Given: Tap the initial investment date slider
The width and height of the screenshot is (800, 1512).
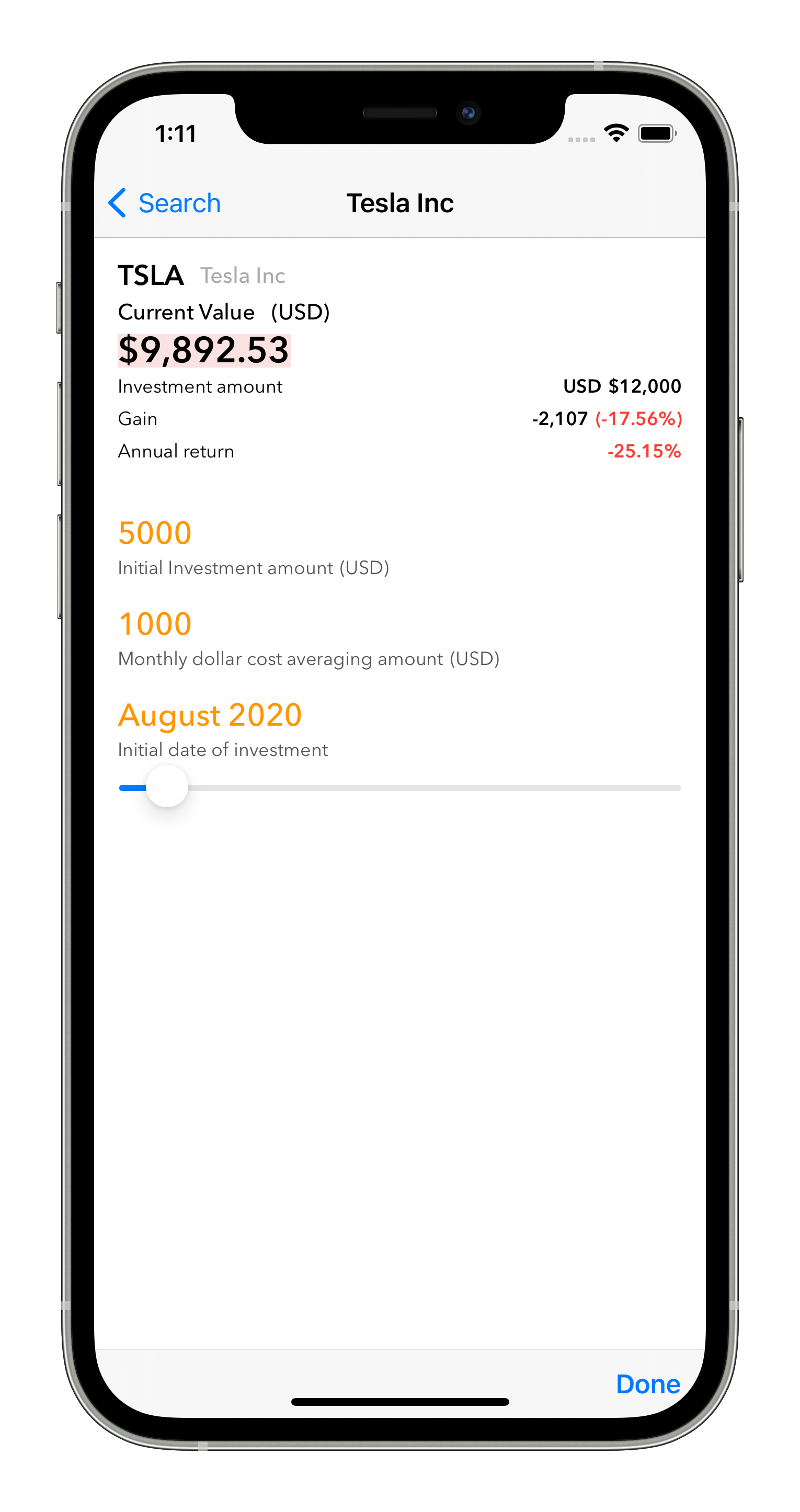Looking at the screenshot, I should click(x=399, y=787).
